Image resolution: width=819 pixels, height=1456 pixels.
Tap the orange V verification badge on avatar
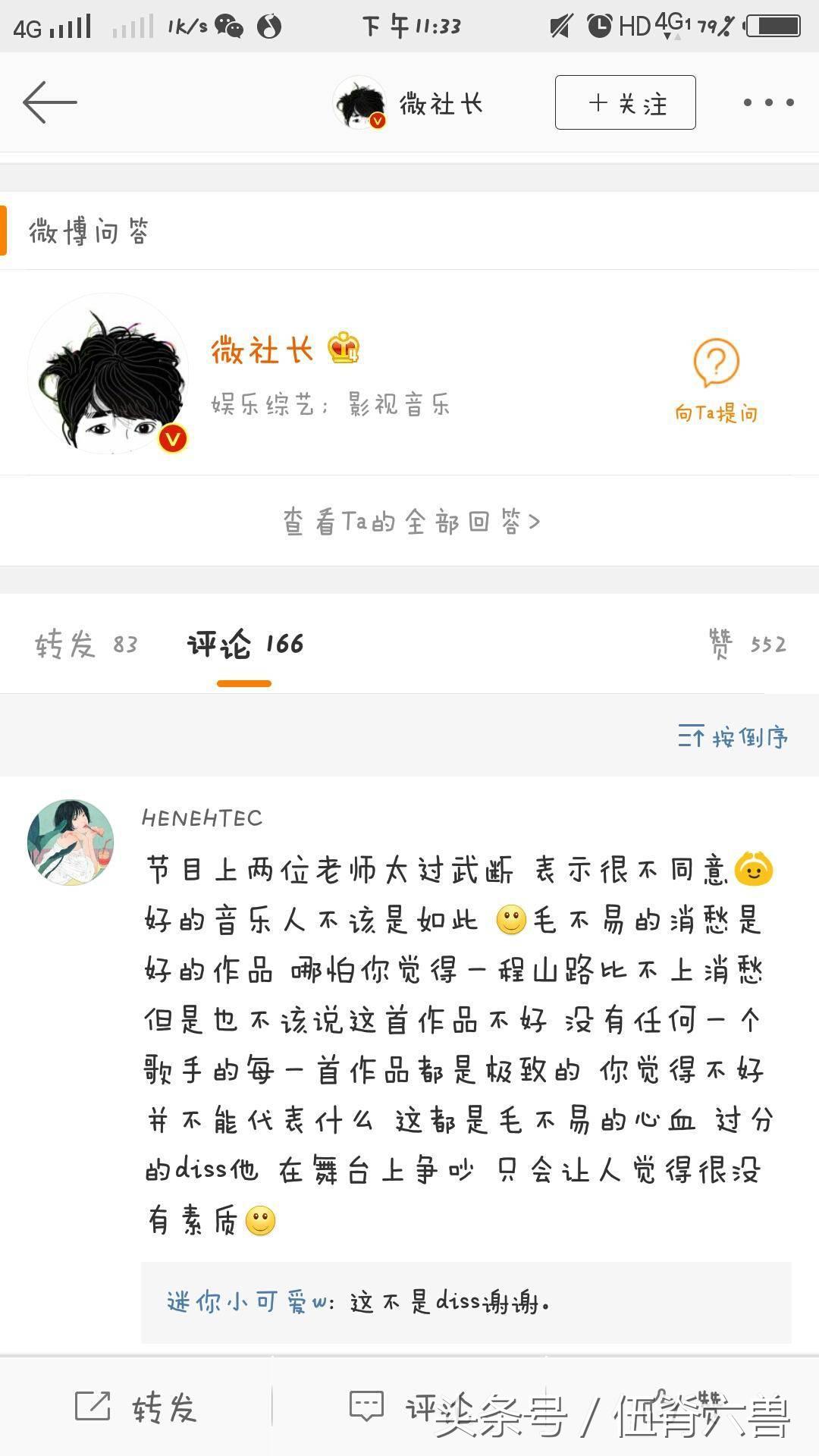coord(173,438)
